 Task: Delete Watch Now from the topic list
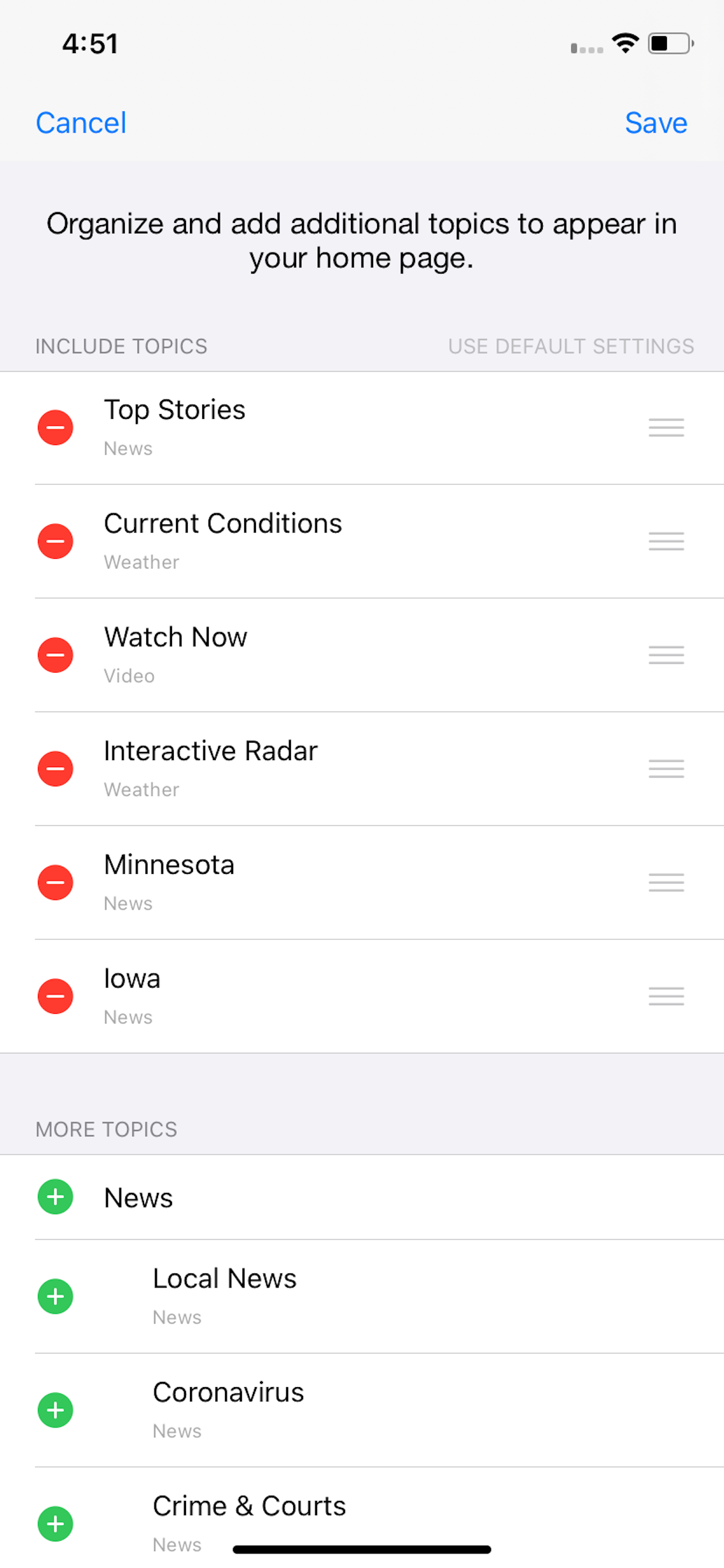click(55, 656)
